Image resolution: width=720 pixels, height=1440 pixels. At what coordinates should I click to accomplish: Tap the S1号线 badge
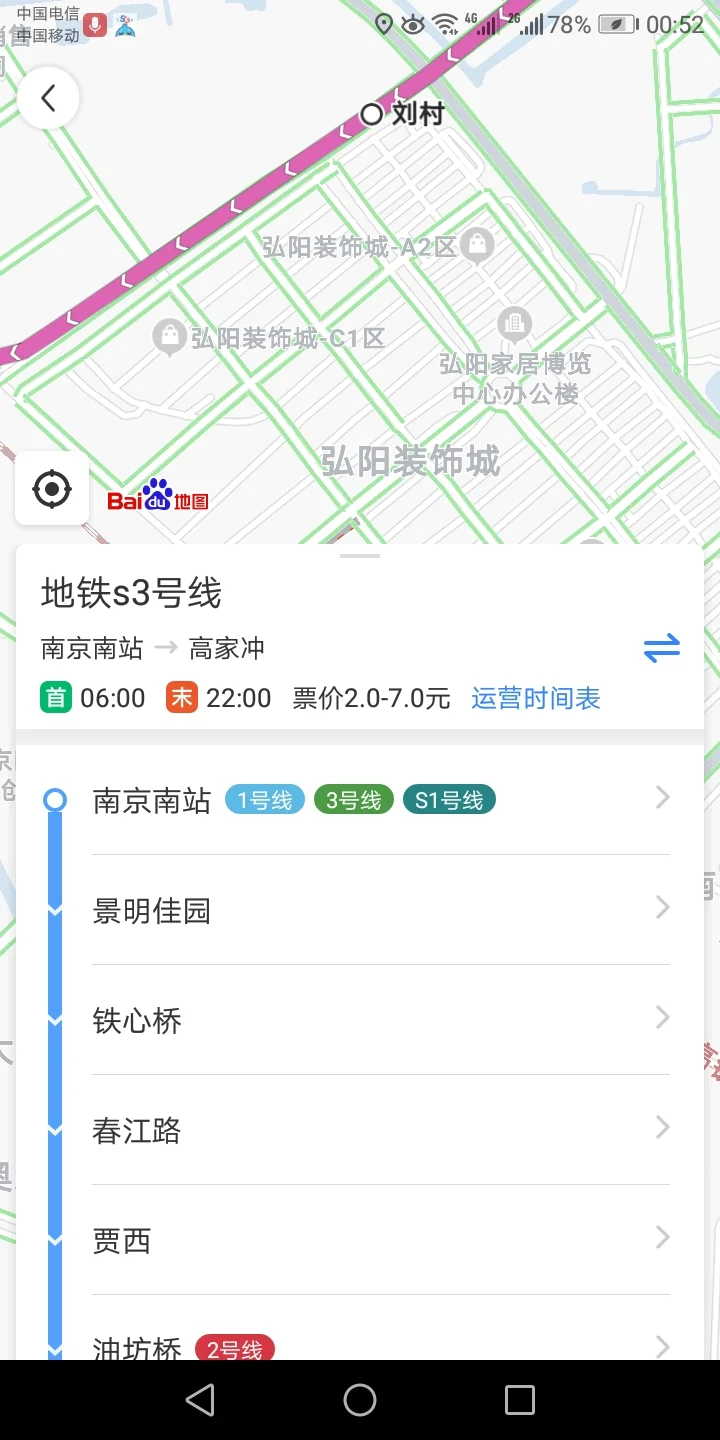click(449, 799)
